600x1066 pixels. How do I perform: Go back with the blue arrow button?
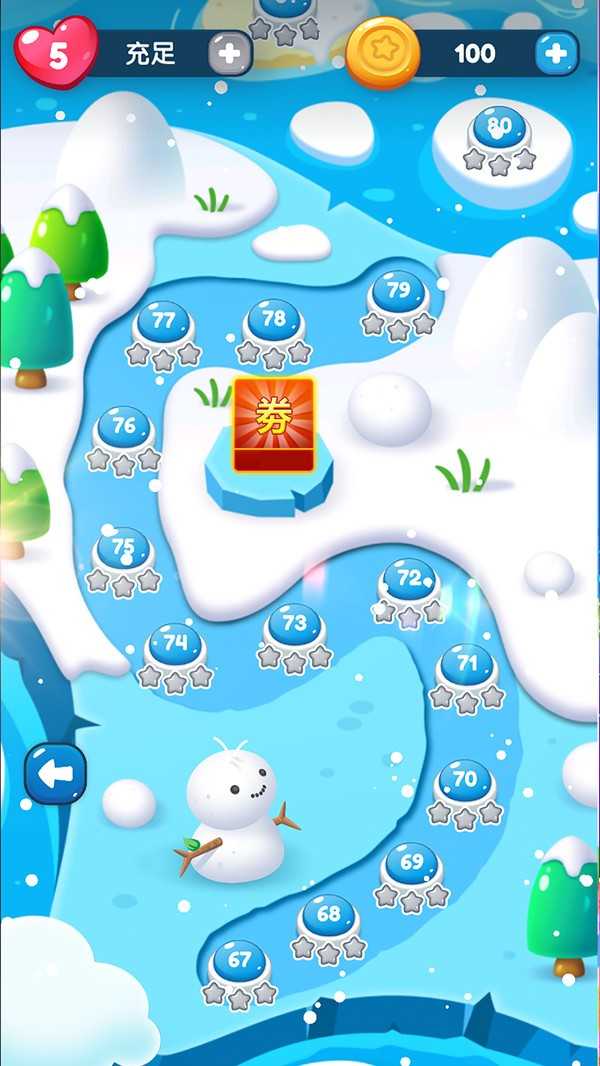pos(55,773)
